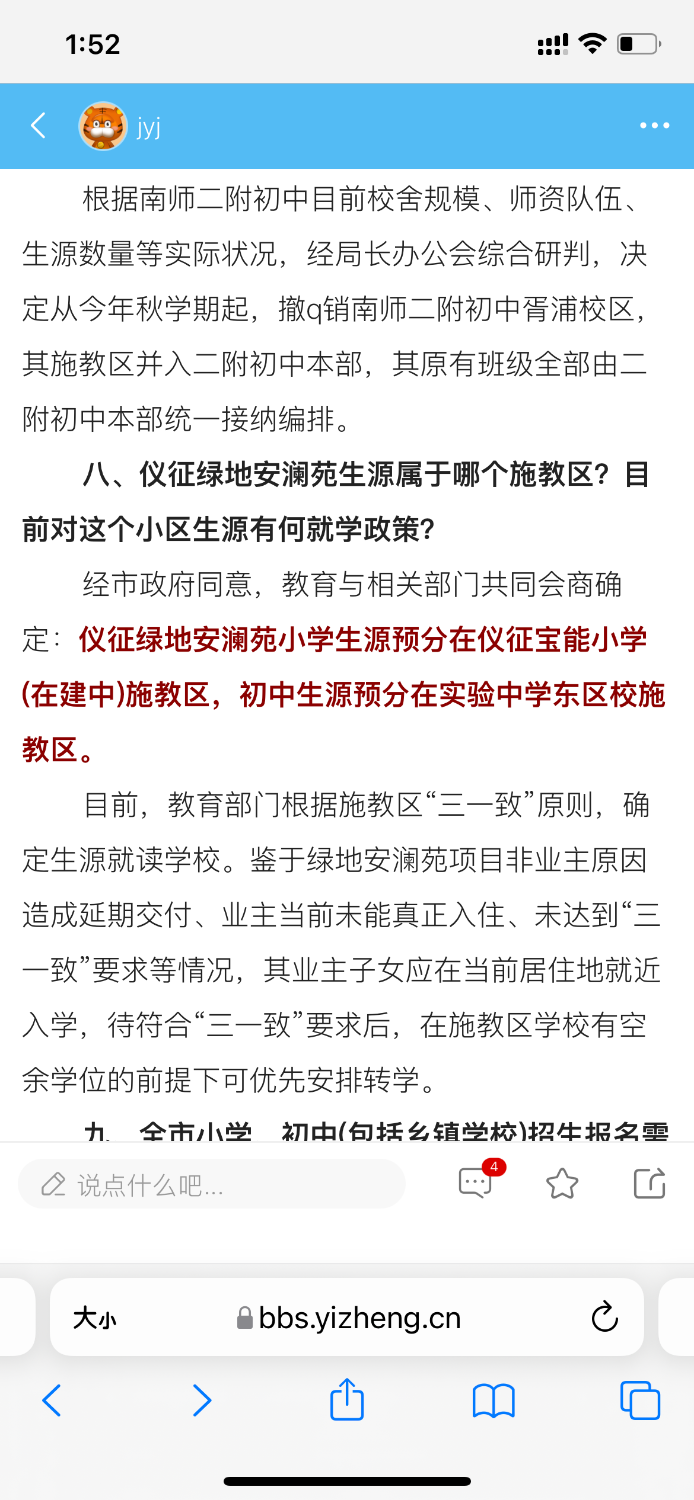The width and height of the screenshot is (694, 1500).
Task: Reload the page
Action: click(605, 1318)
